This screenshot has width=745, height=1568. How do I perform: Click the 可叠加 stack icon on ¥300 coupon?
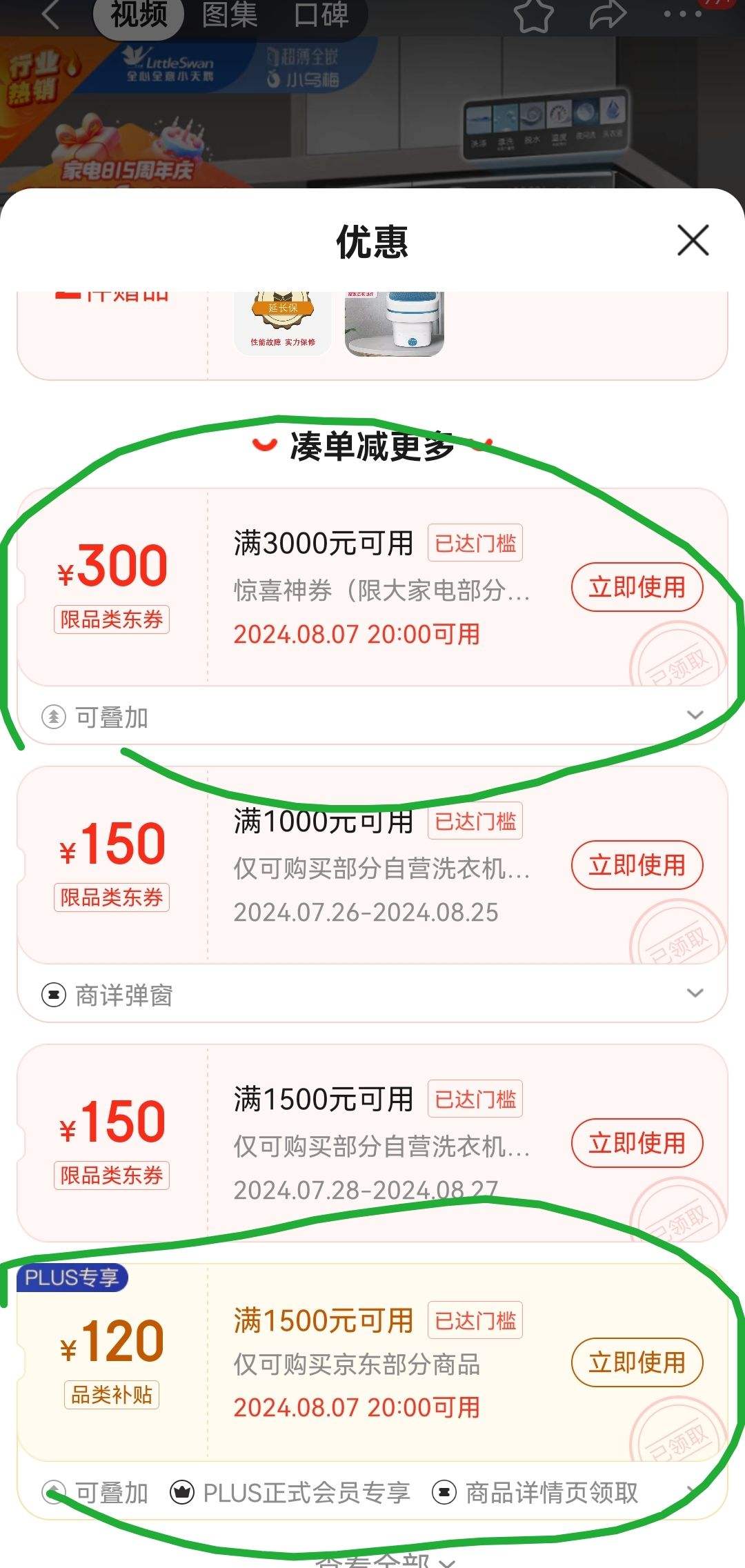click(x=55, y=717)
